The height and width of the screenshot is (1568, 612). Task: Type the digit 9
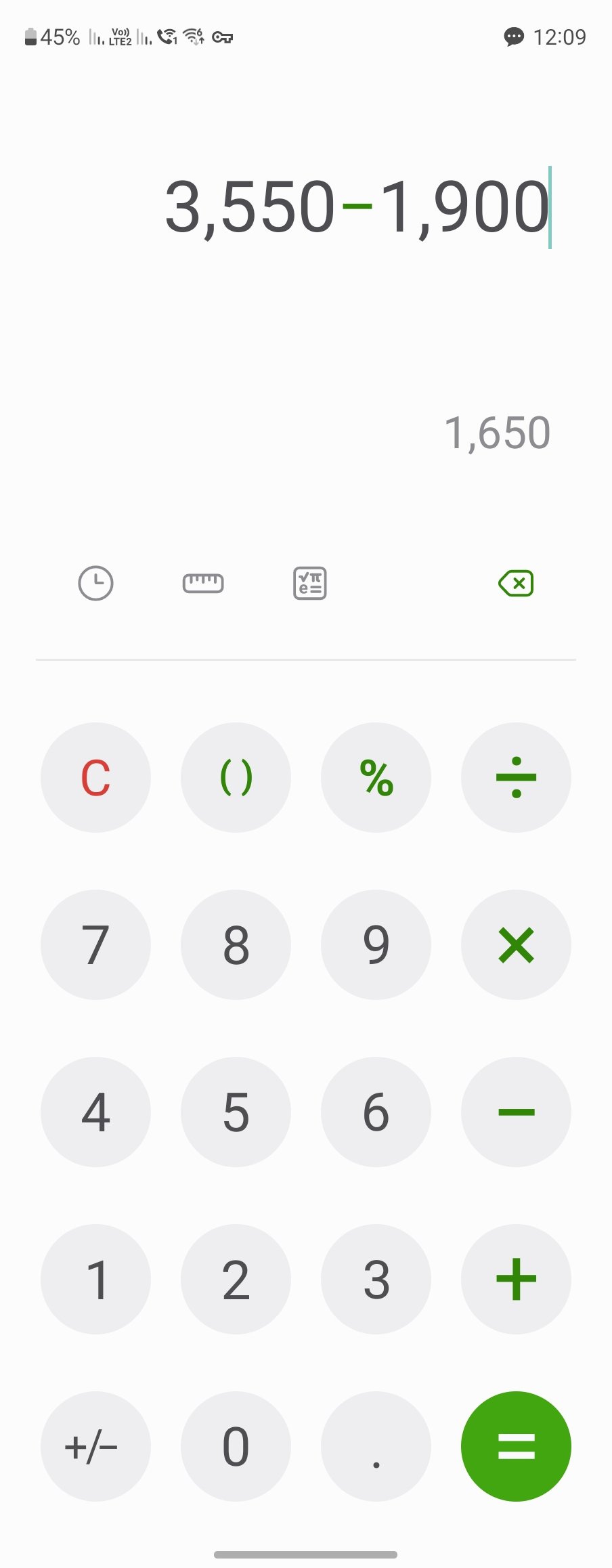pyautogui.click(x=376, y=944)
